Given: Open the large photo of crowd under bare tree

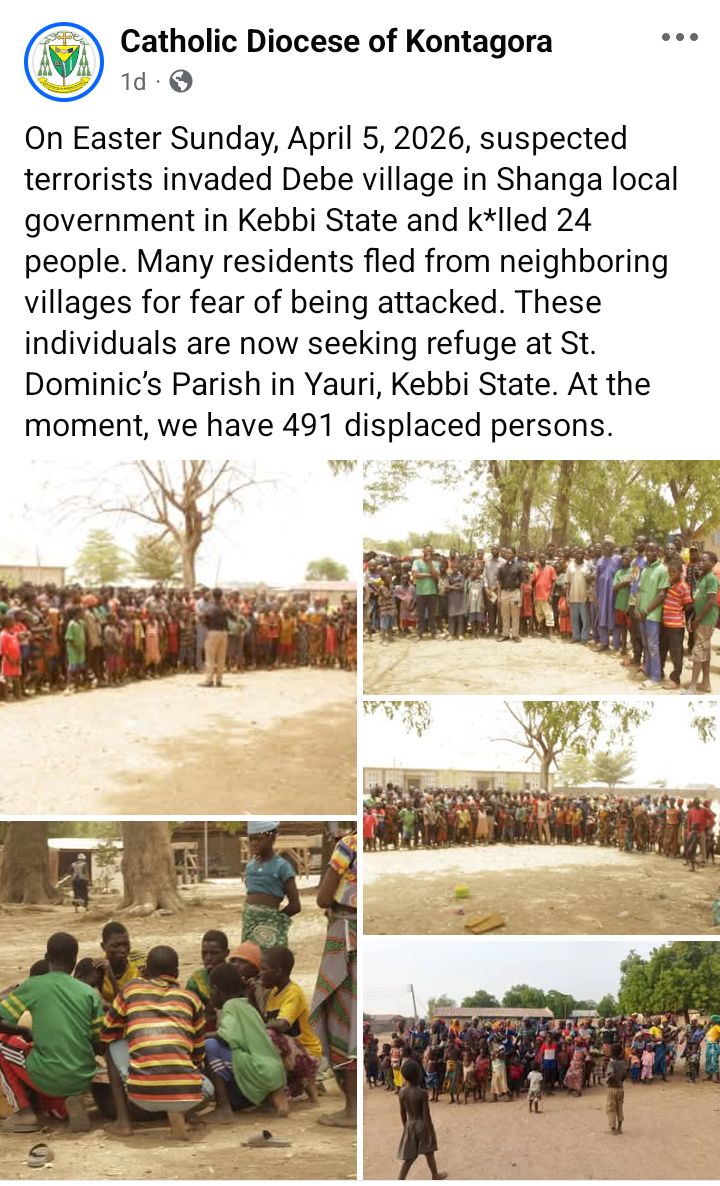Looking at the screenshot, I should click(x=178, y=637).
